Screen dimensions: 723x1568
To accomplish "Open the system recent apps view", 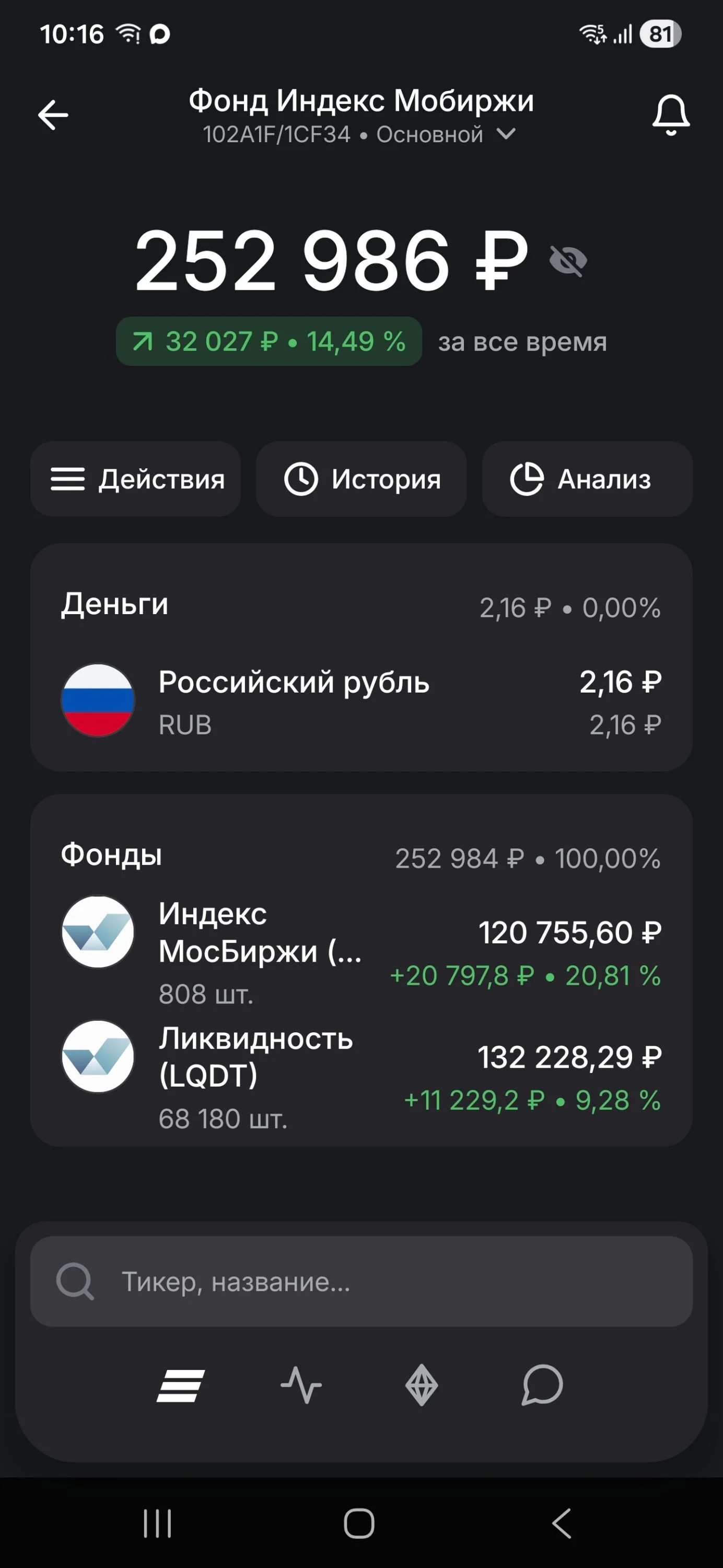I will pos(158,1524).
